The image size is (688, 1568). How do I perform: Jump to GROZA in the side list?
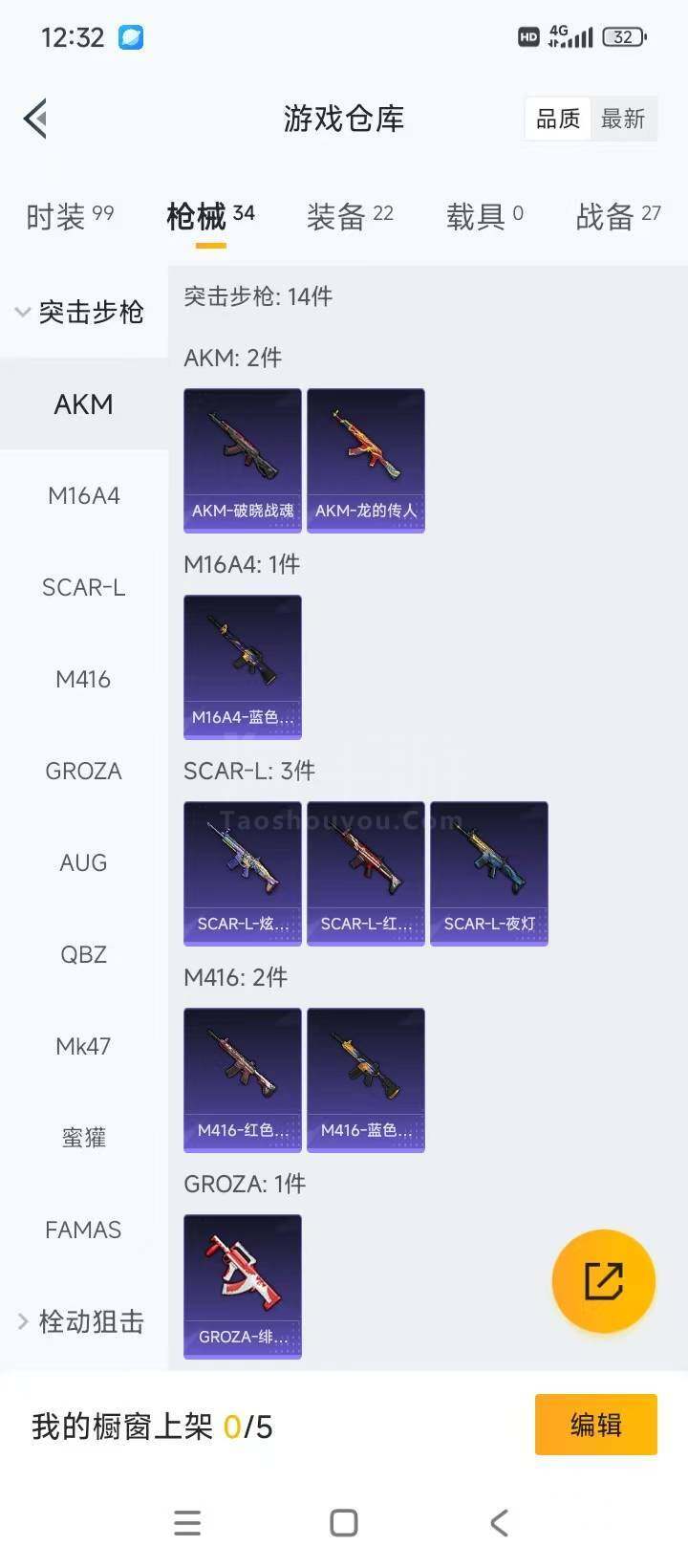point(84,771)
